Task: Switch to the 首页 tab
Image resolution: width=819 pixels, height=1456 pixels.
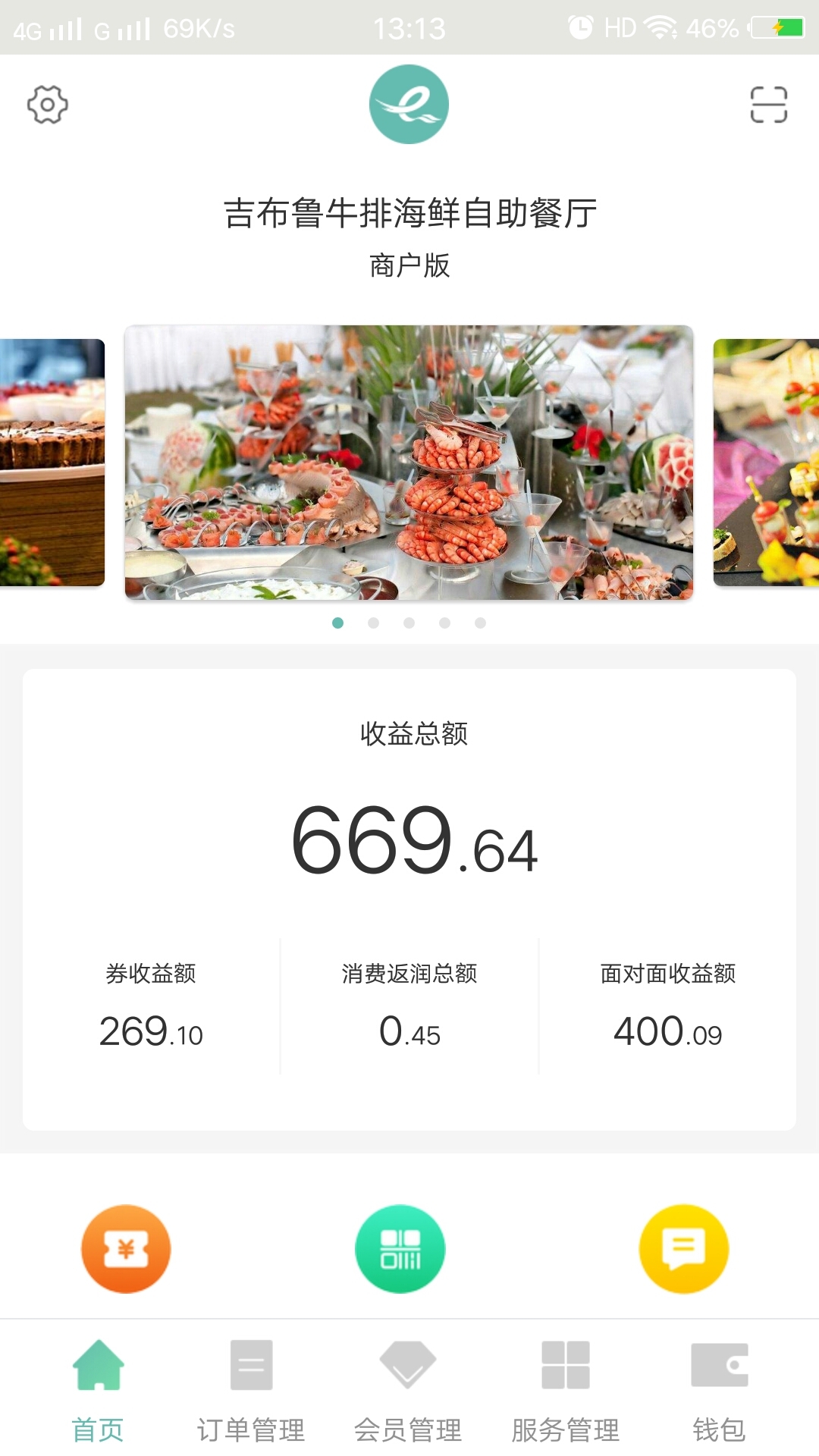Action: [98, 1389]
